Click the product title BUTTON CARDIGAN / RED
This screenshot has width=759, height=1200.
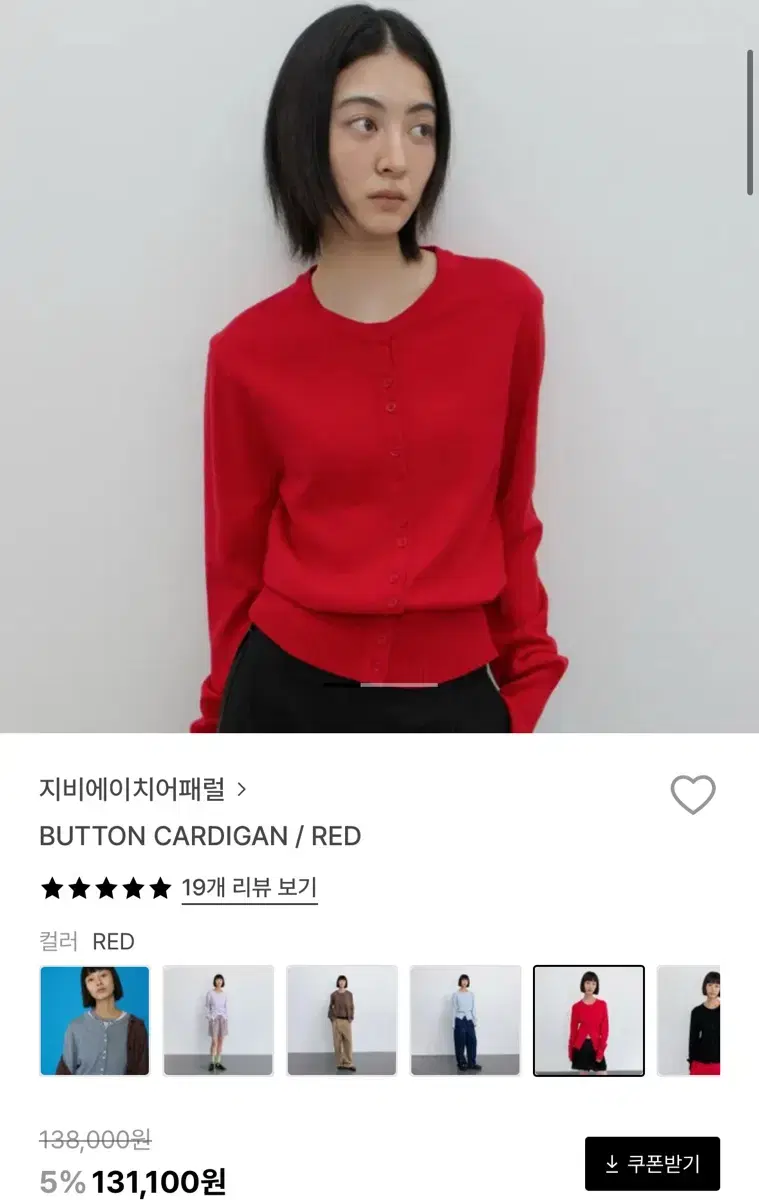[199, 836]
